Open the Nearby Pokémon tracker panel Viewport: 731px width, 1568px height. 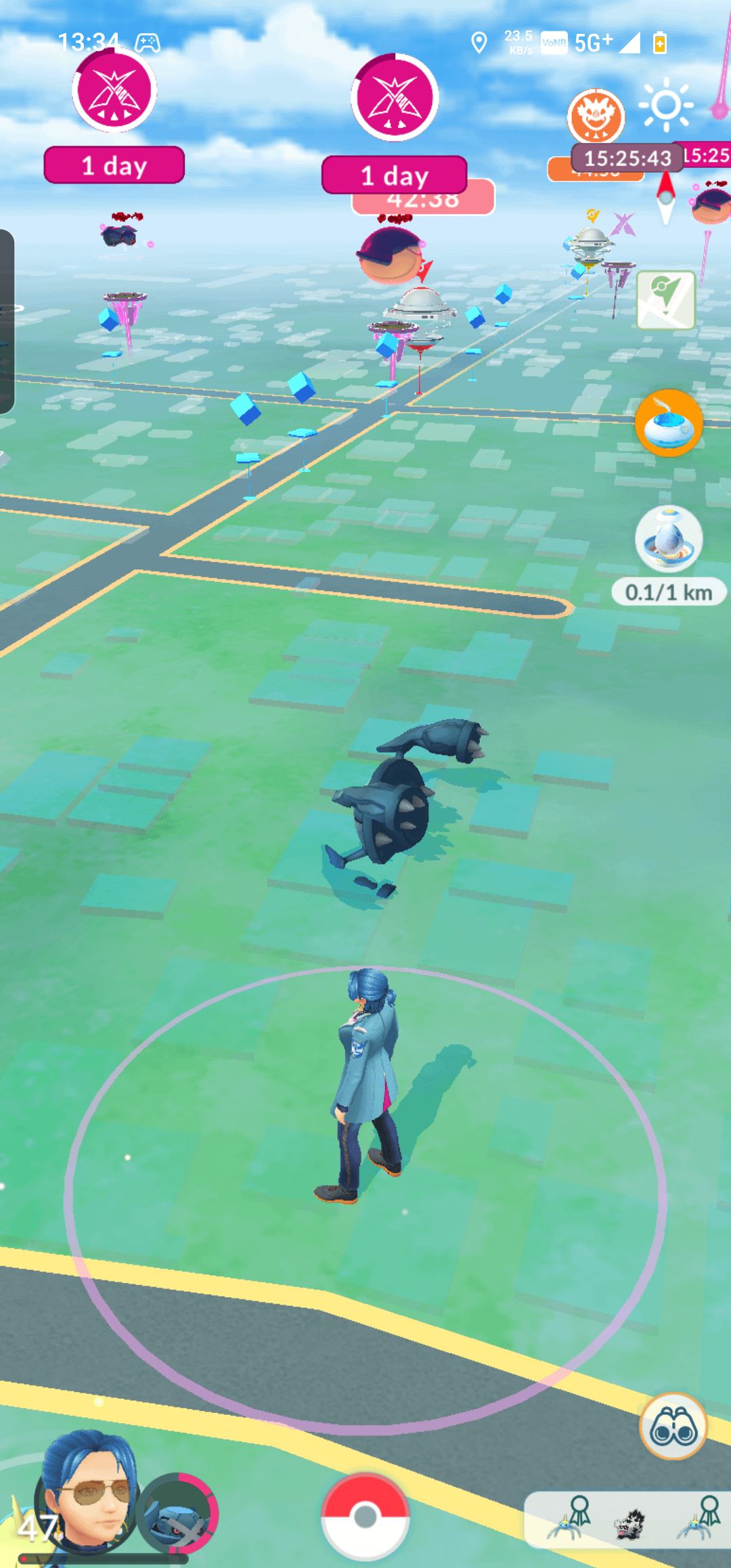[627, 1519]
